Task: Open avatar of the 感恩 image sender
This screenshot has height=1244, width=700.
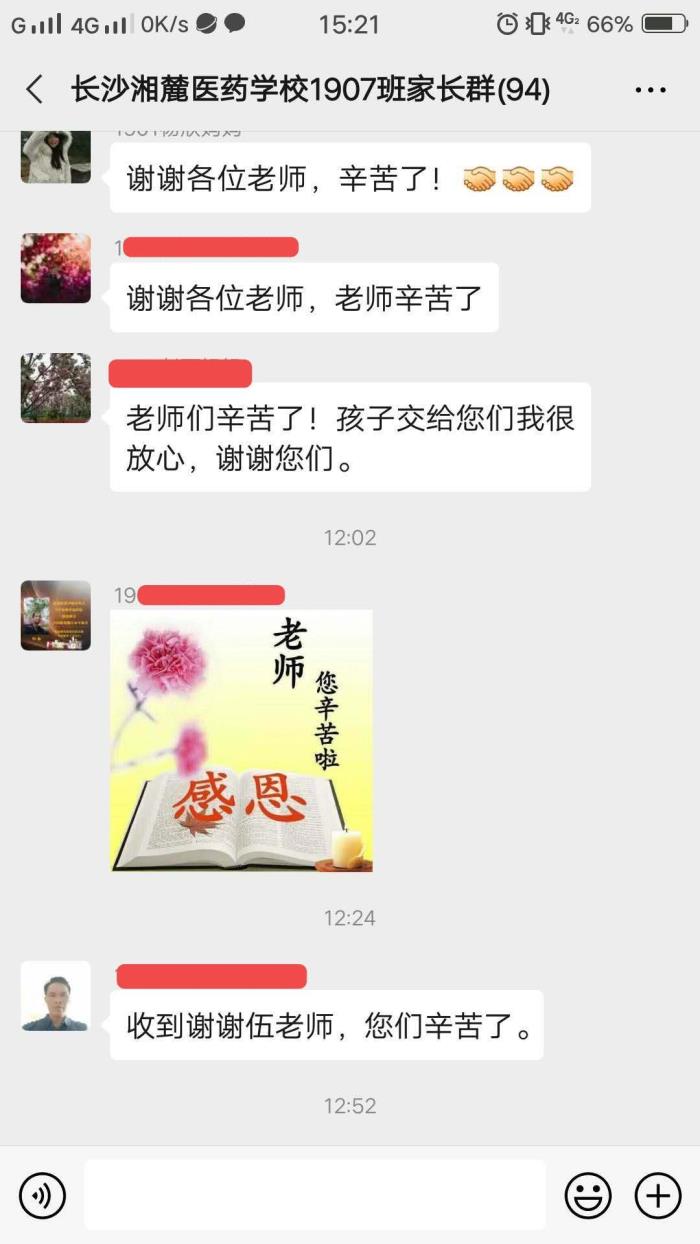Action: pos(56,616)
